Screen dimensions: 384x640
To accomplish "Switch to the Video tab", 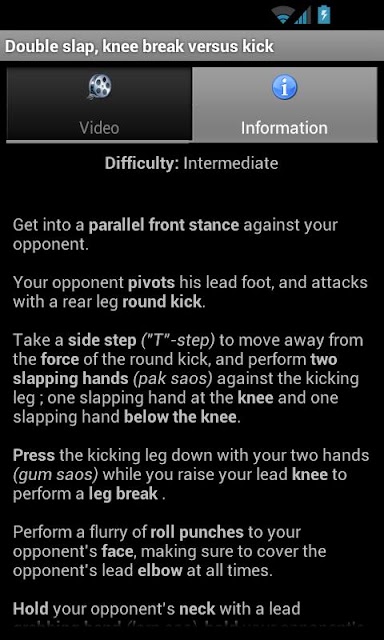I will [x=99, y=104].
